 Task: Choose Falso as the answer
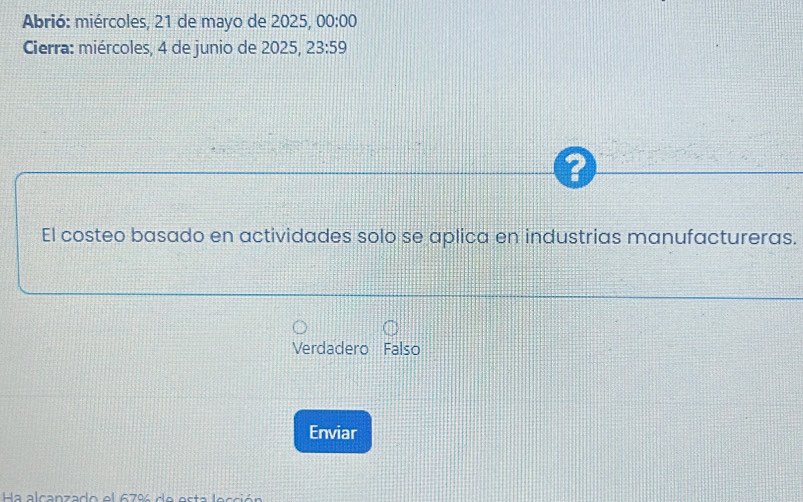pos(392,327)
